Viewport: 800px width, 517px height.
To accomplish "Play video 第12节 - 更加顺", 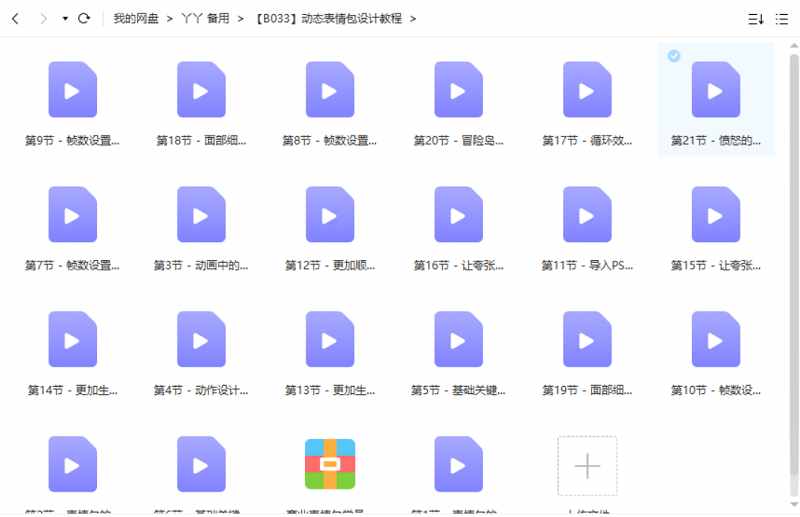I will (x=330, y=215).
